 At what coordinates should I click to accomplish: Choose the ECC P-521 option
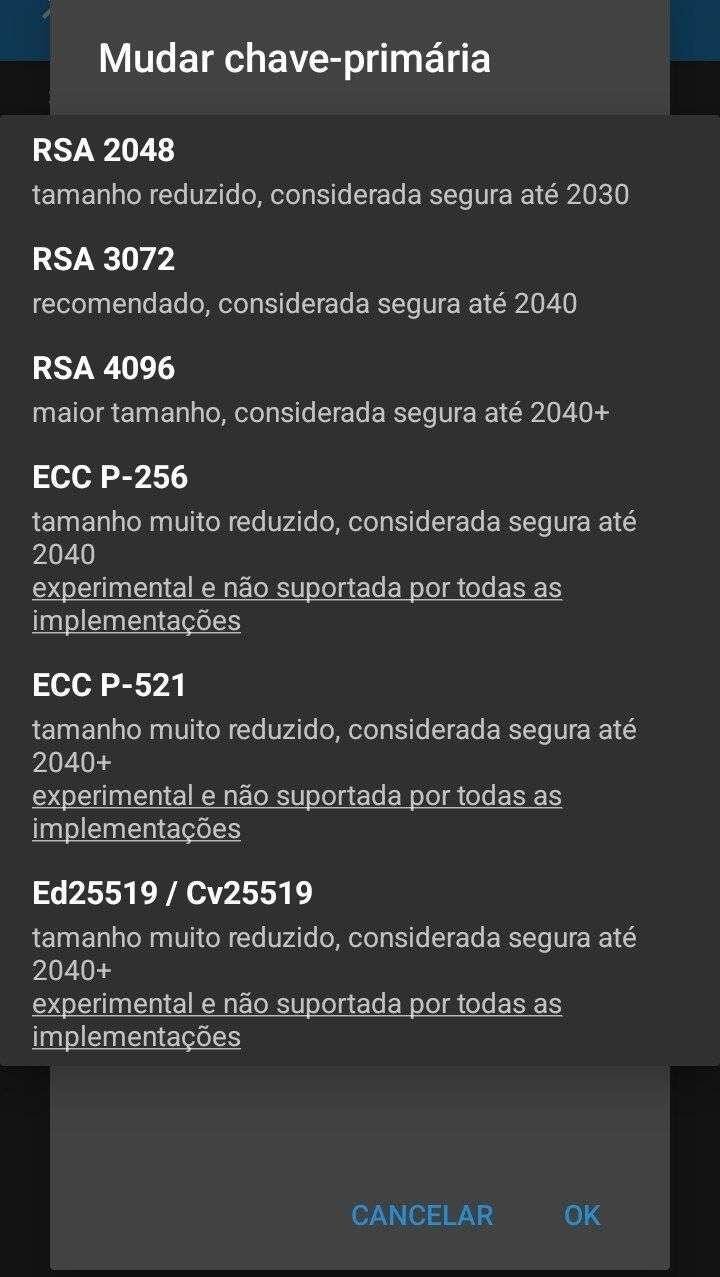tap(334, 755)
